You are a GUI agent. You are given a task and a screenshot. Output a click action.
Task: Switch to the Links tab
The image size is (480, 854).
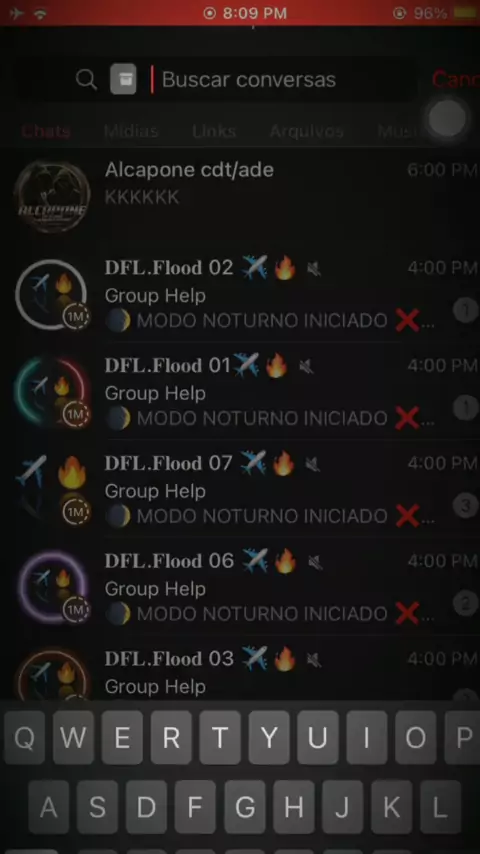click(214, 131)
